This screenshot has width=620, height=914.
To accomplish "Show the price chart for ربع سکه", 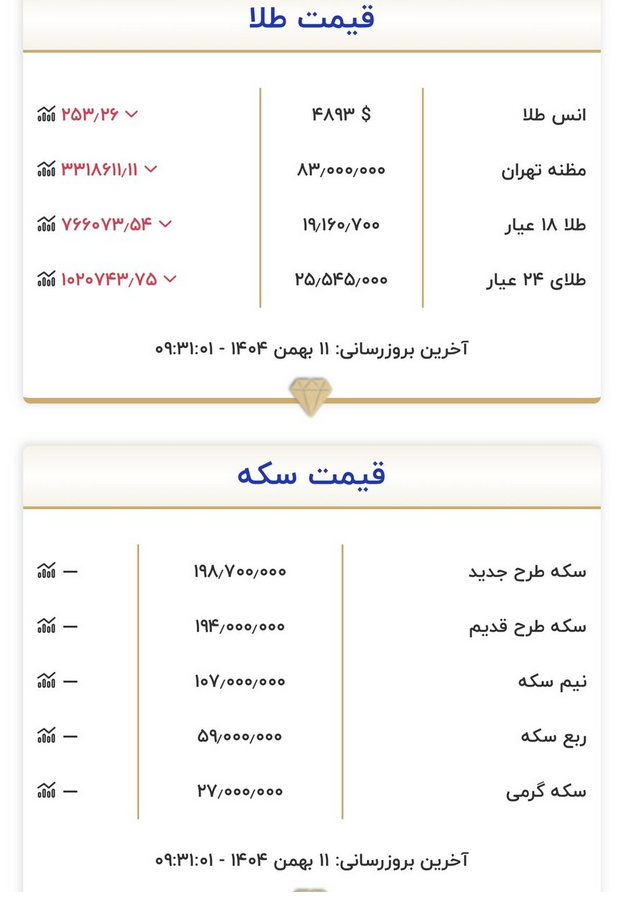I will pyautogui.click(x=46, y=736).
